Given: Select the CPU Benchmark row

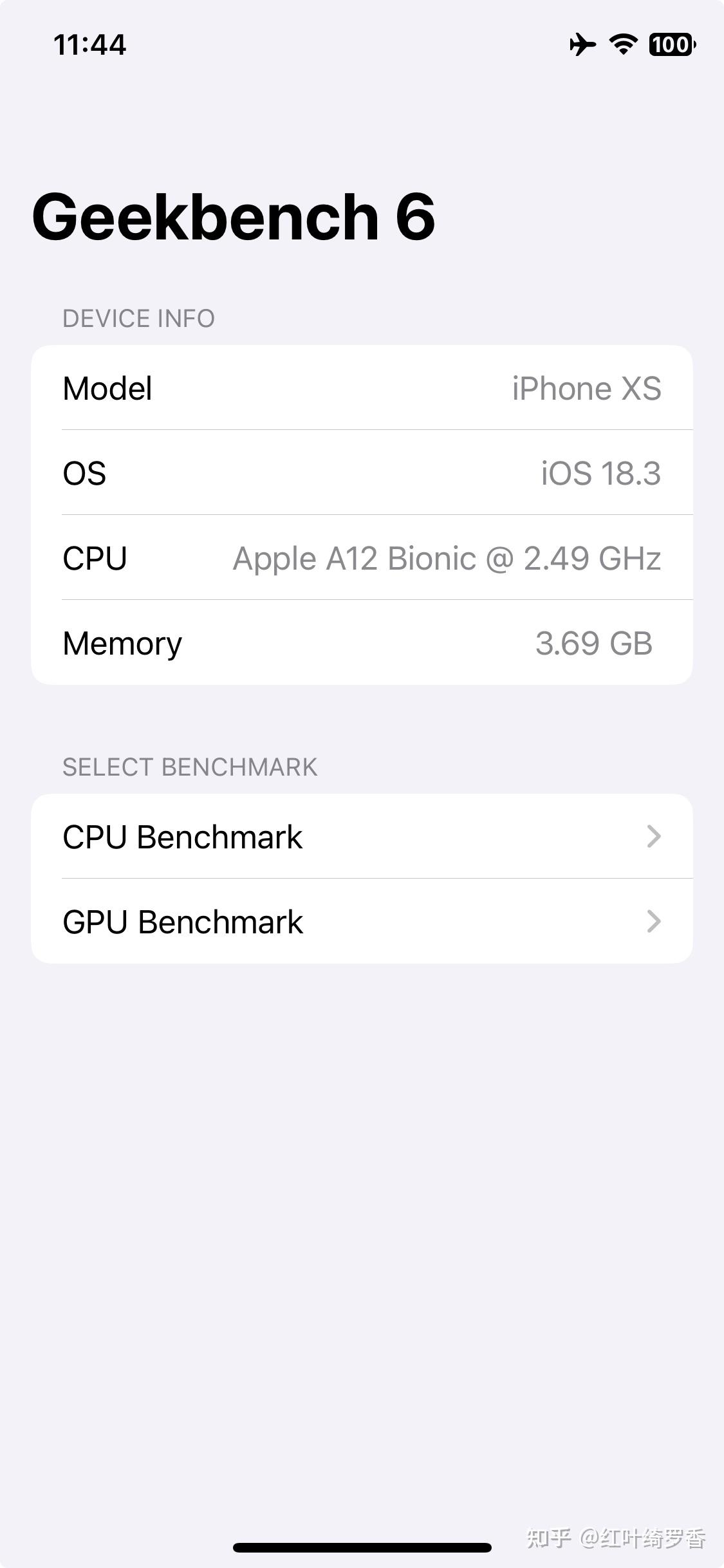Looking at the screenshot, I should (x=362, y=836).
